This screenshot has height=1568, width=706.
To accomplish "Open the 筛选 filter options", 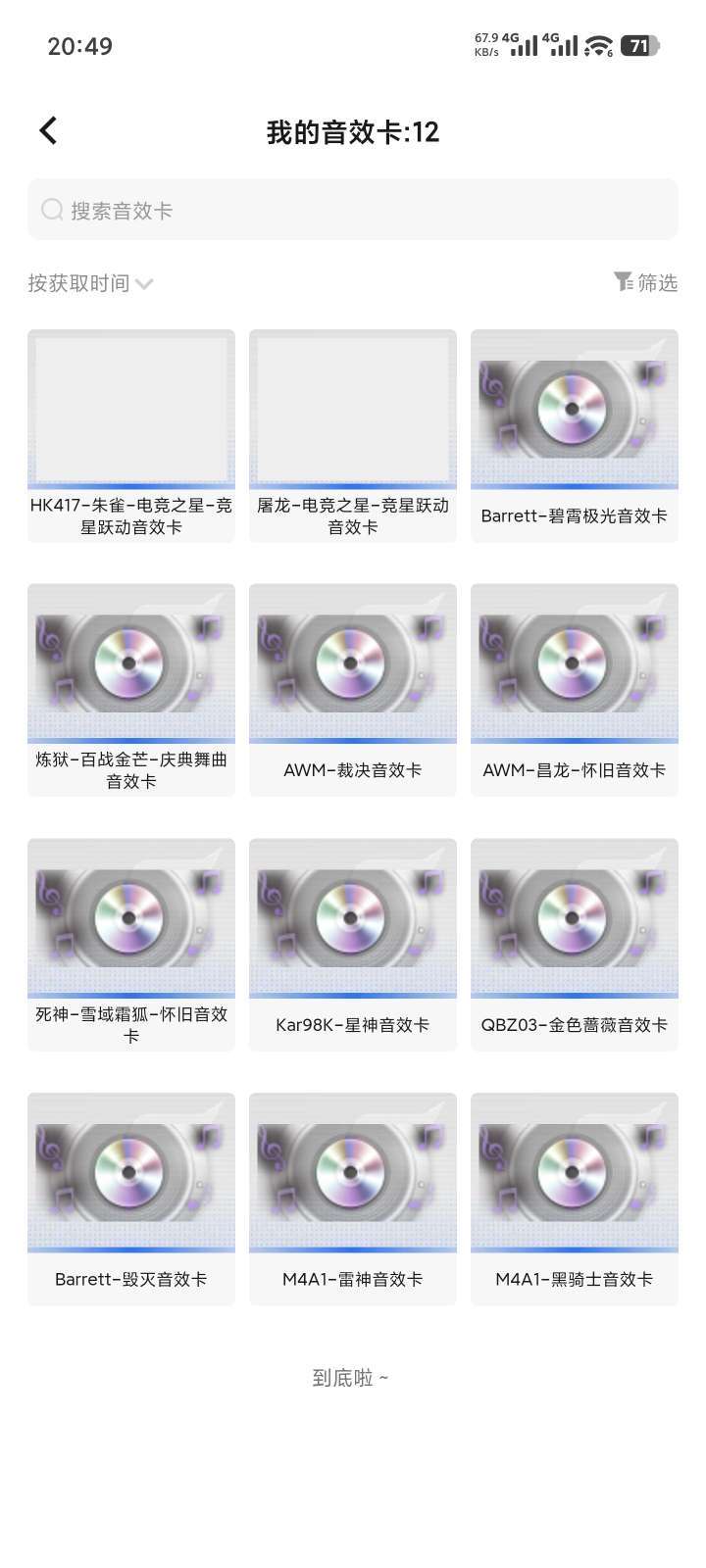I will pos(645,282).
